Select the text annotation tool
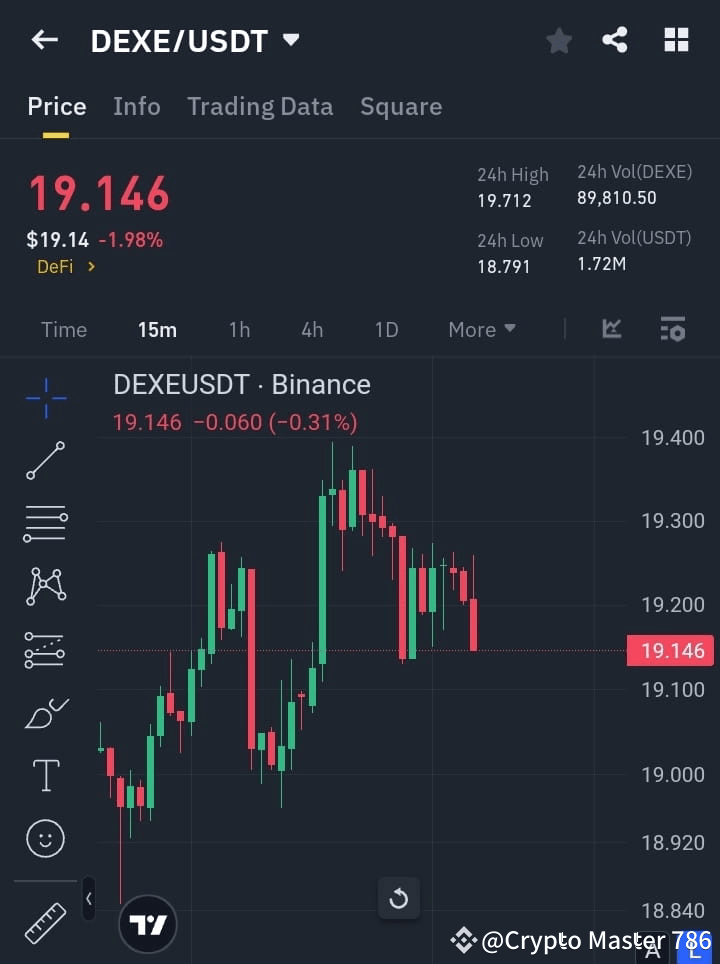Viewport: 720px width, 964px height. (44, 775)
